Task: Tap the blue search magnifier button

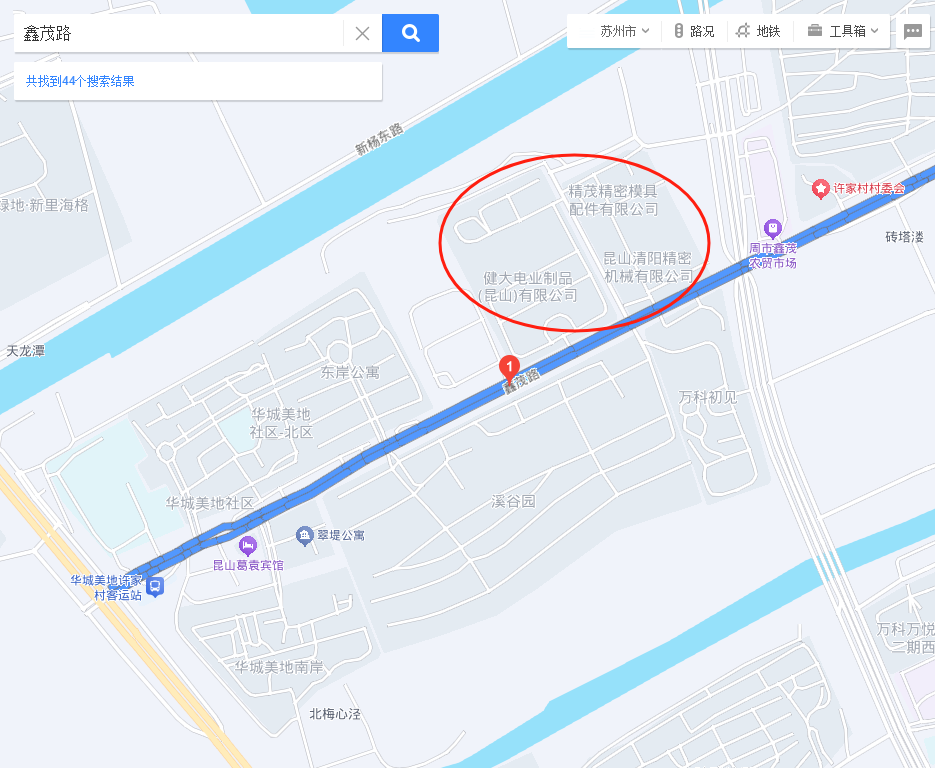Action: (x=410, y=34)
